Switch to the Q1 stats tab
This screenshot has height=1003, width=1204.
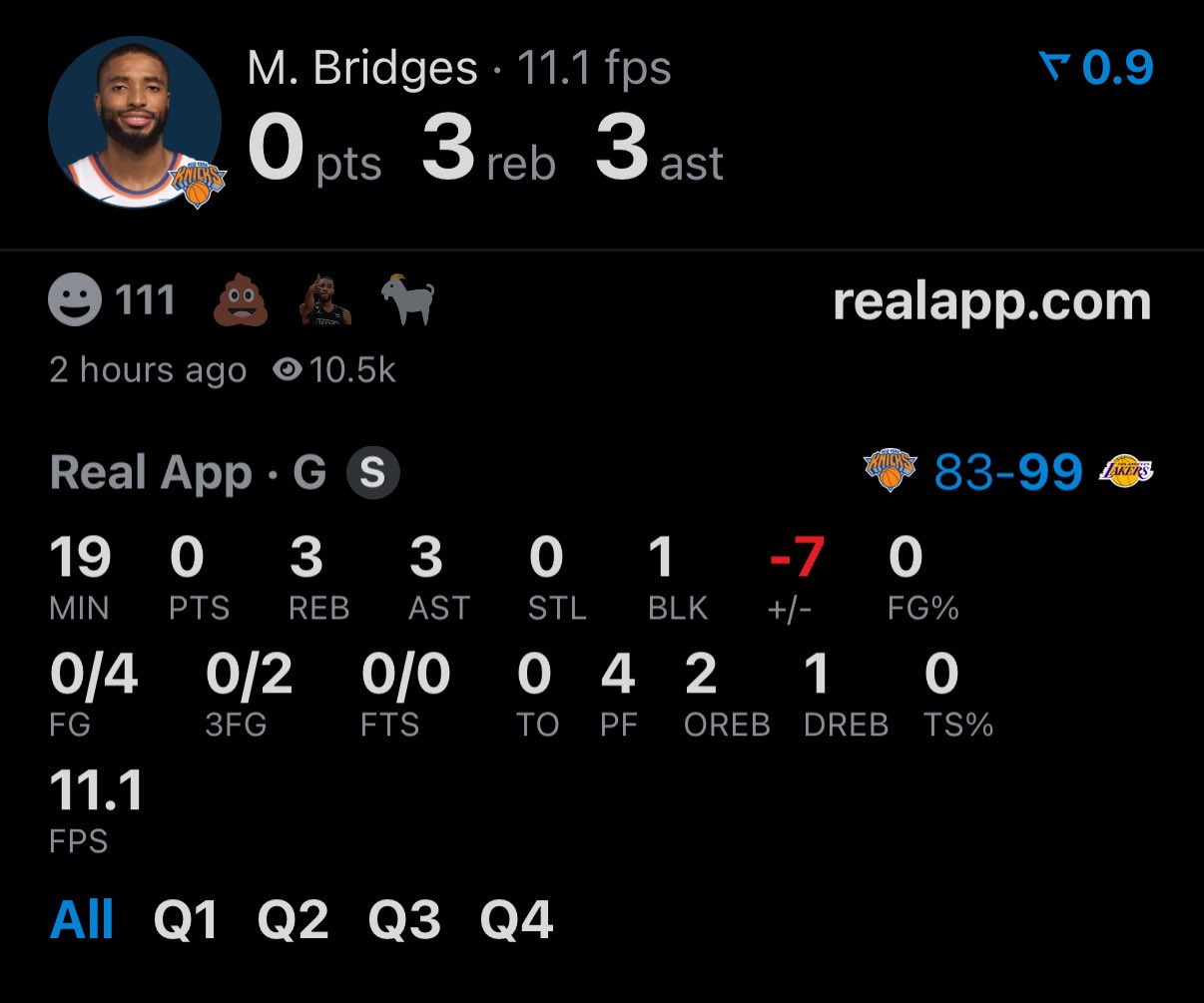pos(186,920)
